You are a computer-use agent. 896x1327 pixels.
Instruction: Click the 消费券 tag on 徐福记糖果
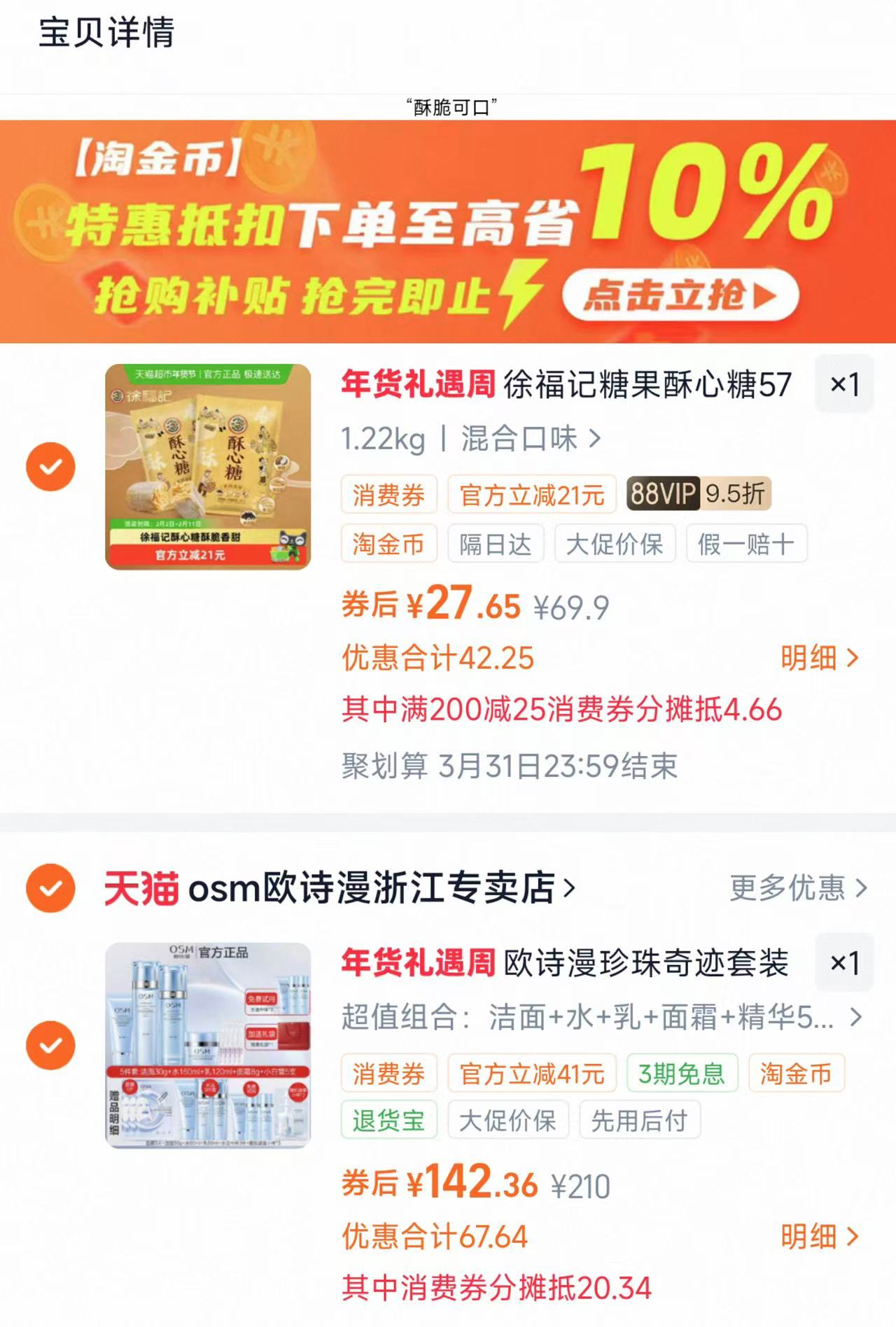388,495
